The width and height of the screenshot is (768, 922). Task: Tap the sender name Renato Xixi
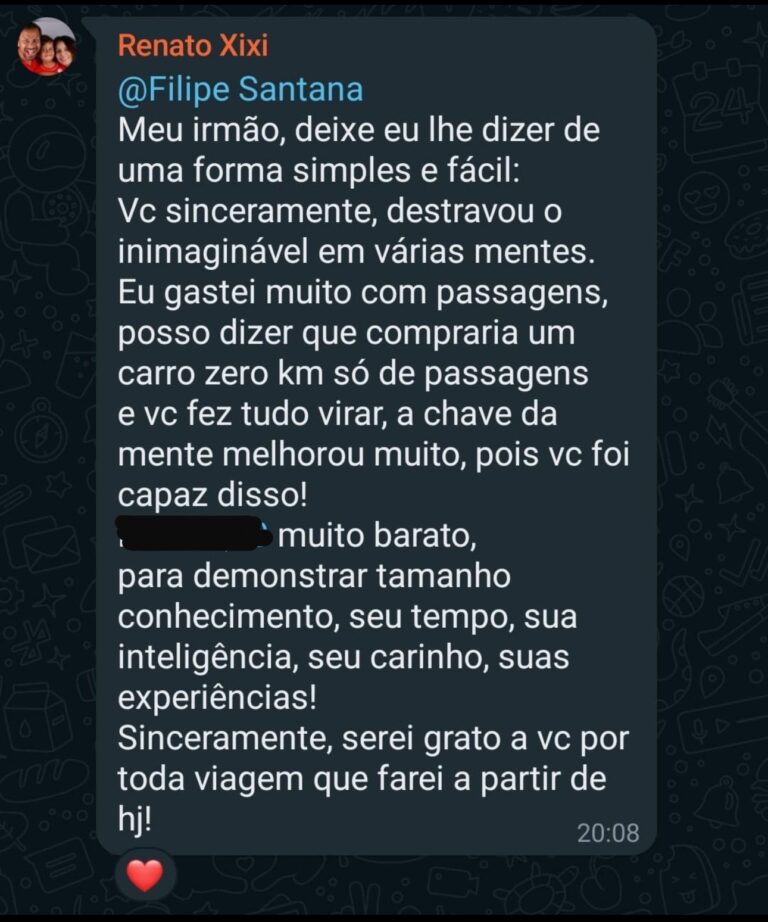[193, 45]
